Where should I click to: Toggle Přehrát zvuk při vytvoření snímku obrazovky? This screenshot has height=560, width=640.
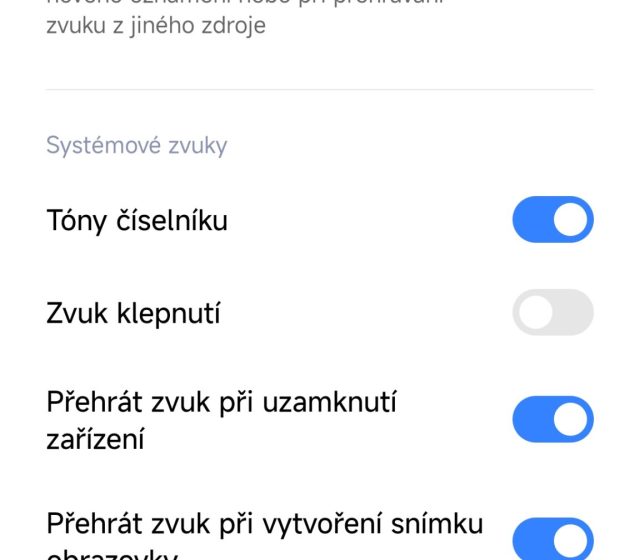click(x=553, y=538)
